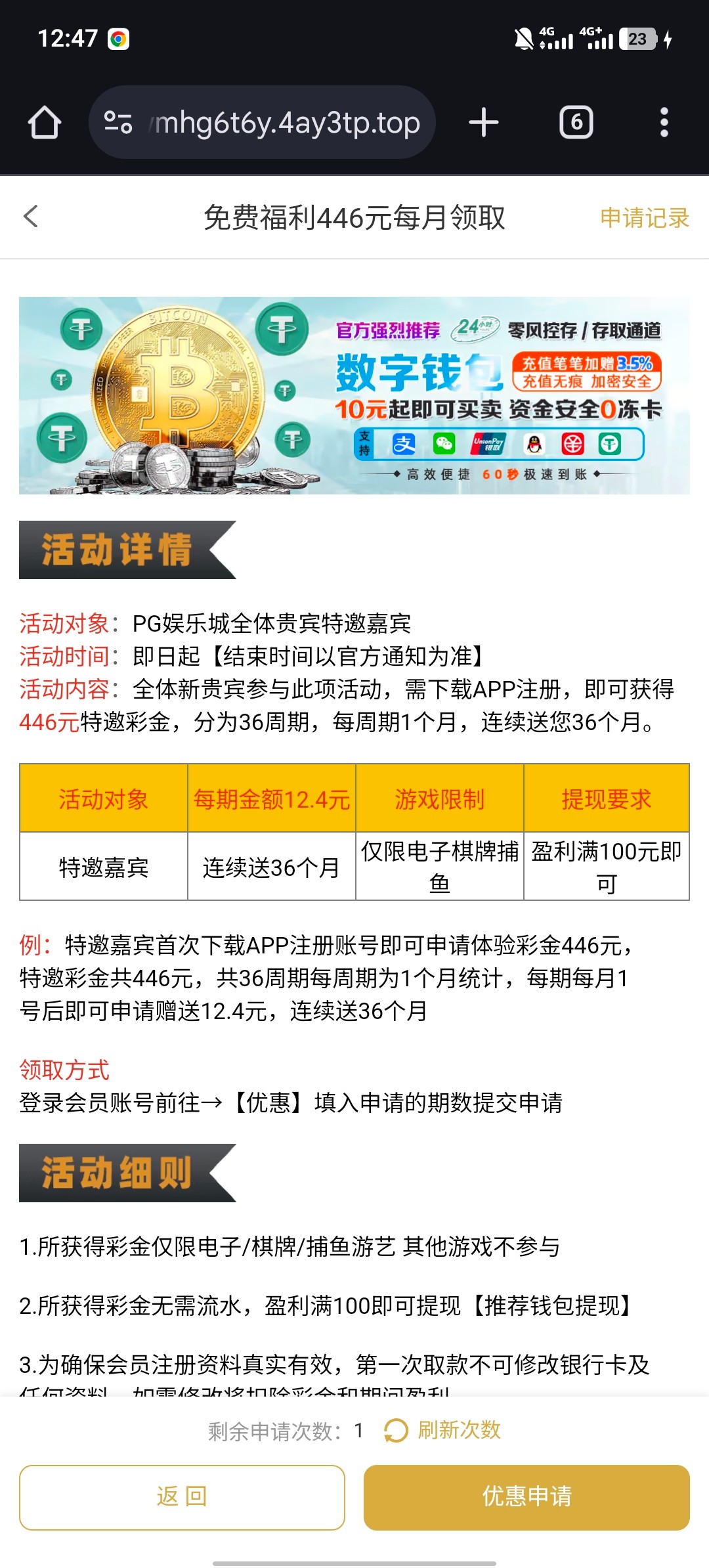Tap the browser URL address bar
The width and height of the screenshot is (709, 1568).
[x=276, y=123]
